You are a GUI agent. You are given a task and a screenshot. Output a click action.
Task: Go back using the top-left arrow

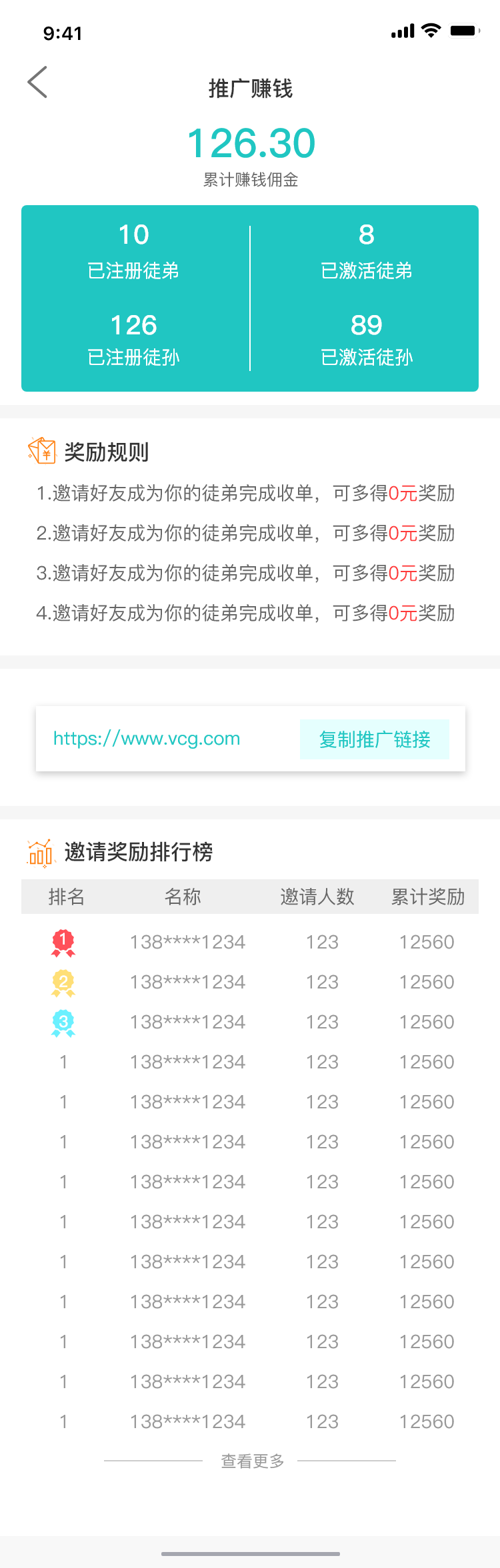point(37,83)
